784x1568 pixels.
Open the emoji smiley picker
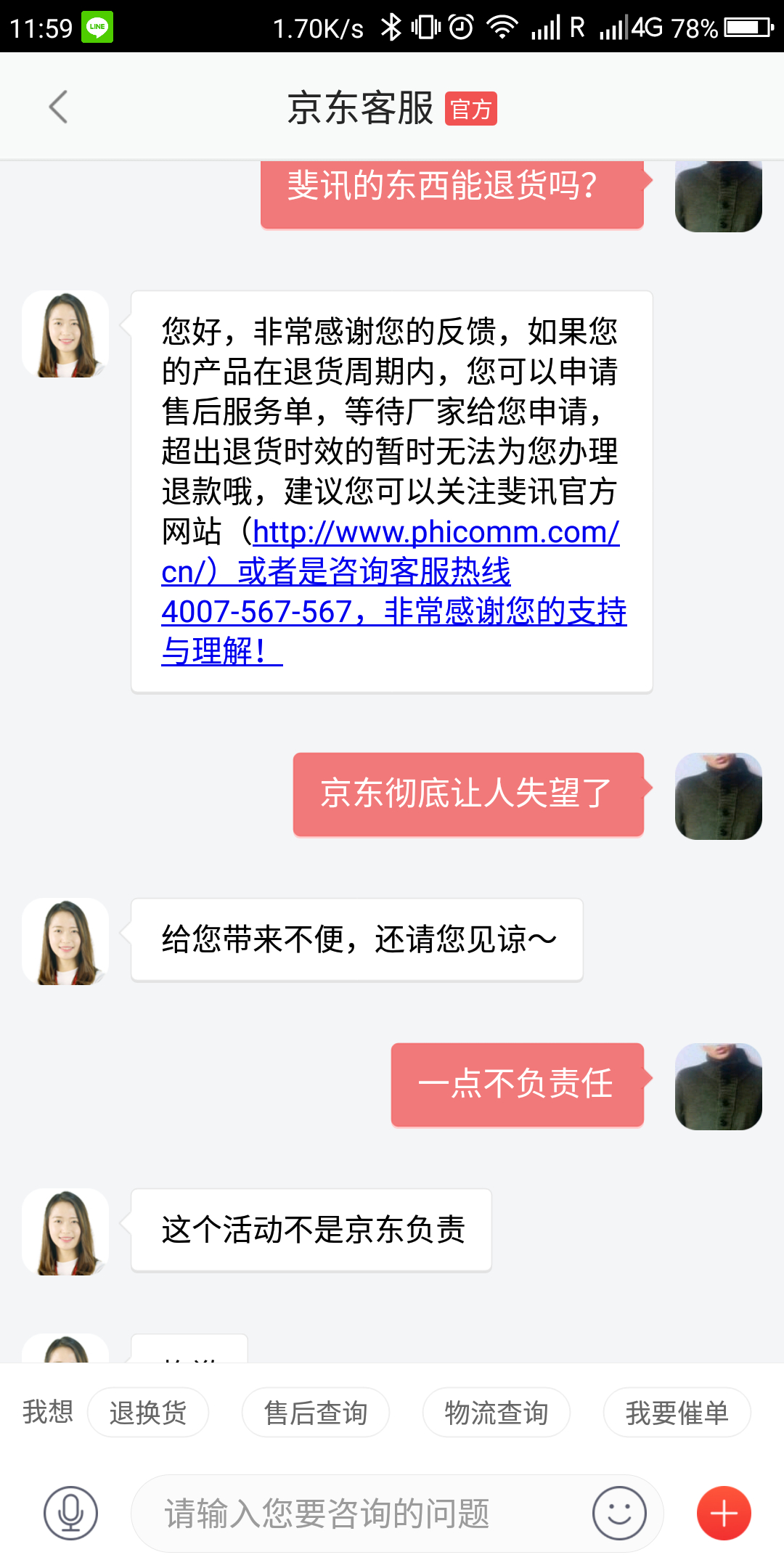point(619,1514)
